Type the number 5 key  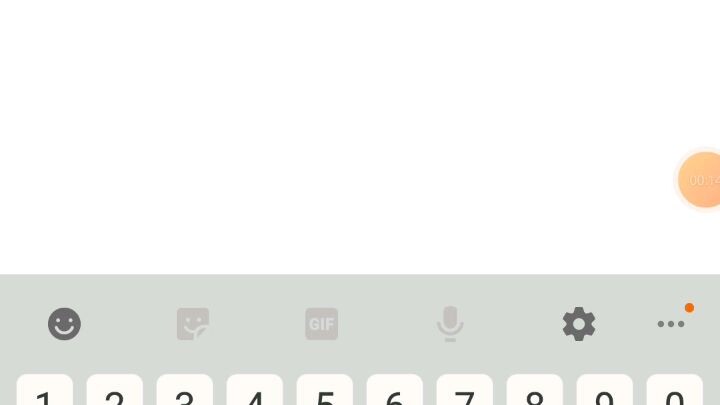(x=325, y=393)
